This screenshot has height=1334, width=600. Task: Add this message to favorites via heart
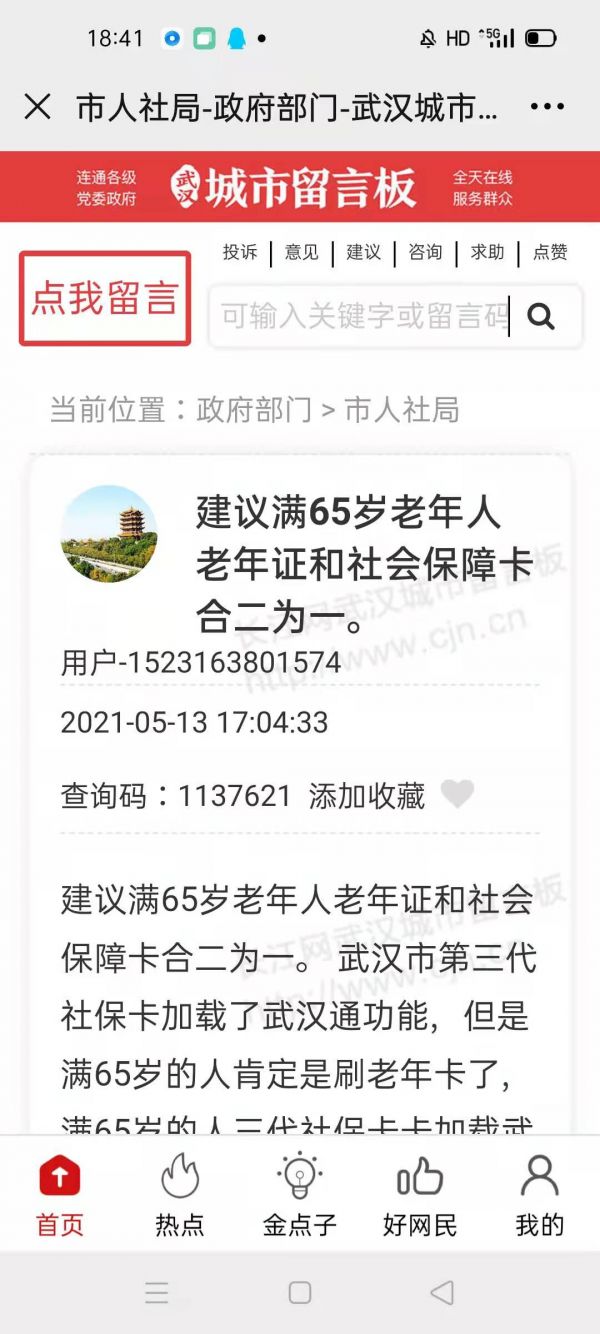pos(457,795)
